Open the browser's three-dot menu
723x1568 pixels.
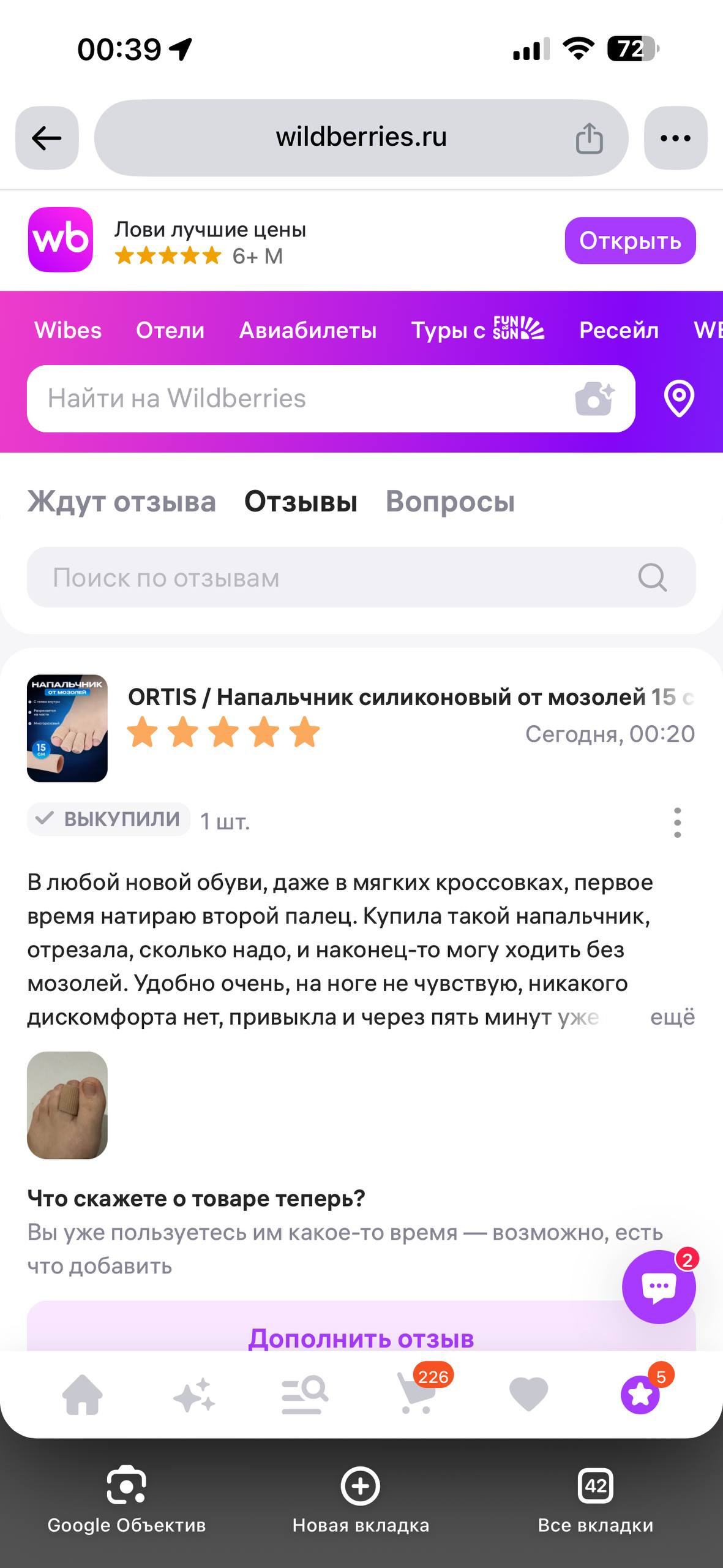point(676,138)
